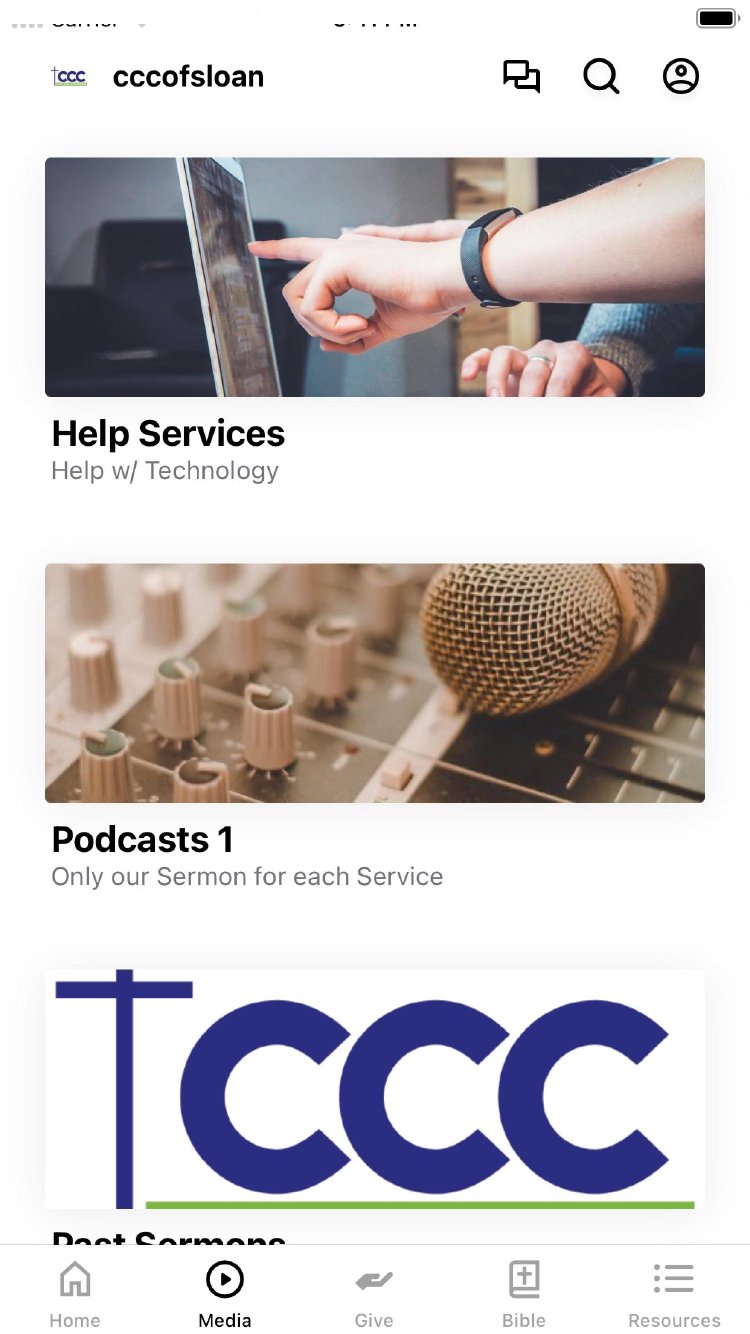Open the Past Sermons TCCC card
This screenshot has height=1334, width=750.
(375, 1088)
